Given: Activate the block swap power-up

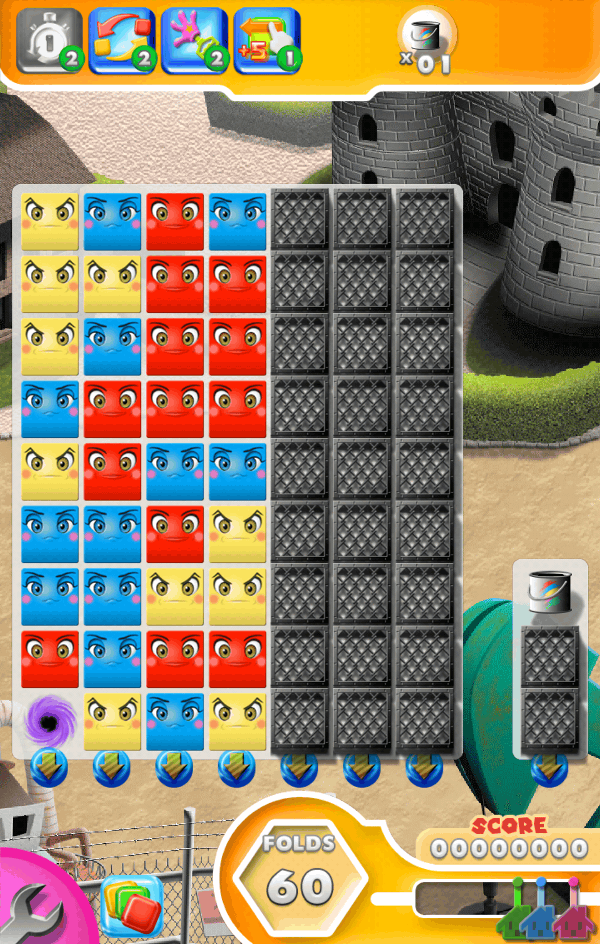Looking at the screenshot, I should [121, 39].
